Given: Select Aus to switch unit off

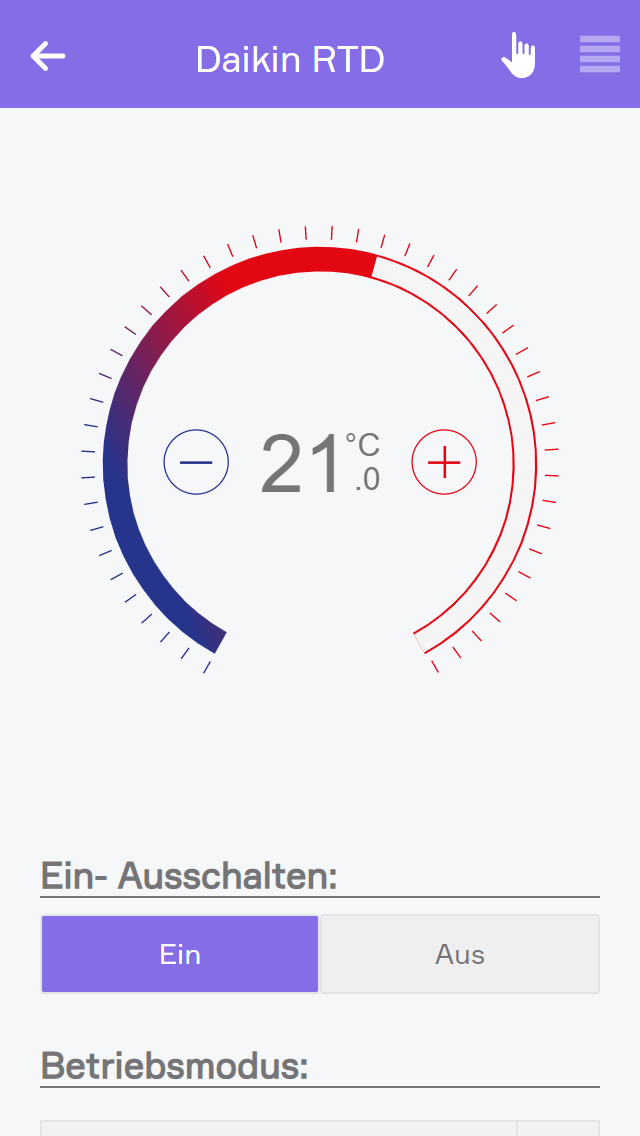Looking at the screenshot, I should click(459, 954).
